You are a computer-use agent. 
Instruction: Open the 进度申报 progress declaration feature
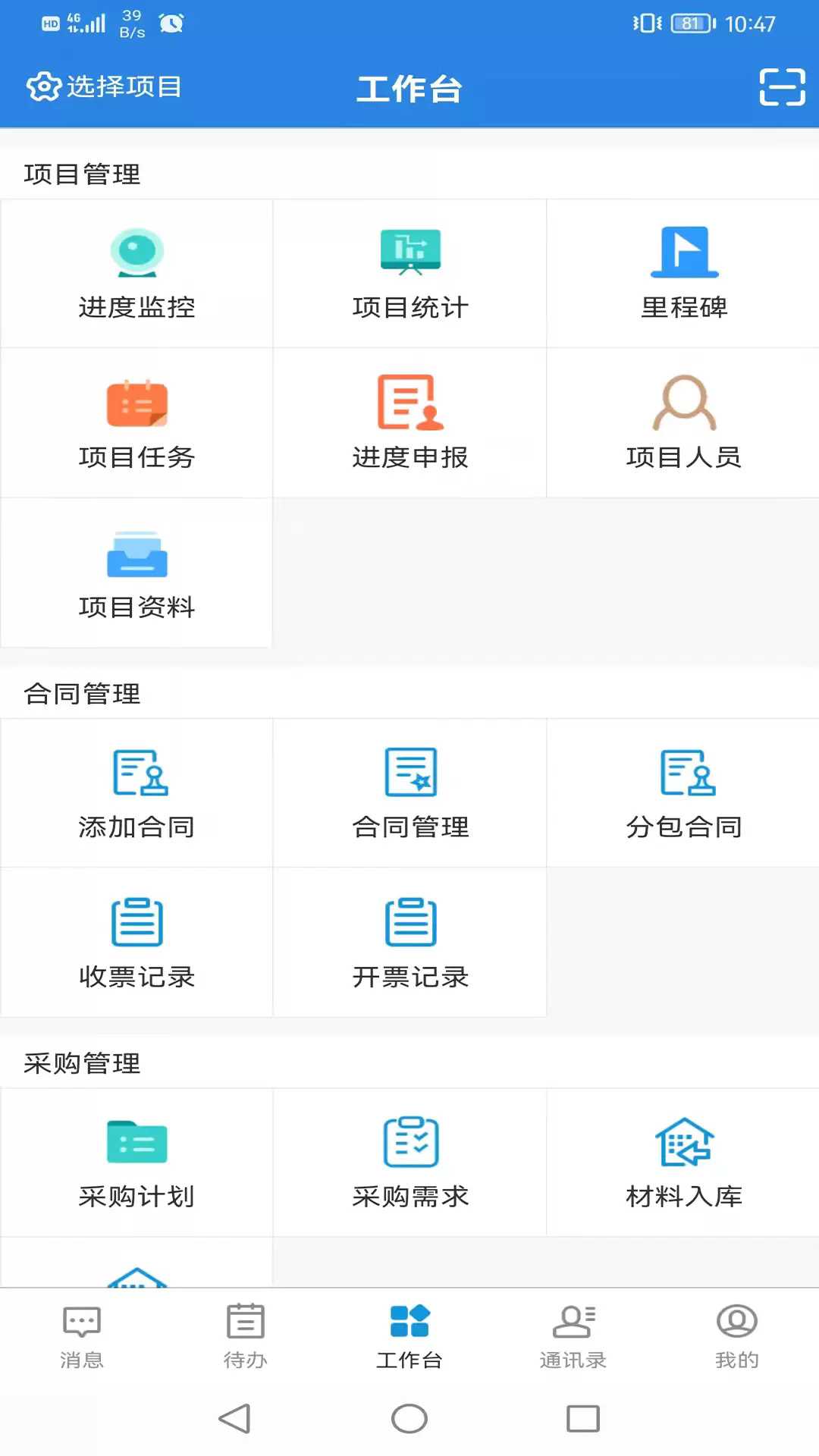[409, 422]
